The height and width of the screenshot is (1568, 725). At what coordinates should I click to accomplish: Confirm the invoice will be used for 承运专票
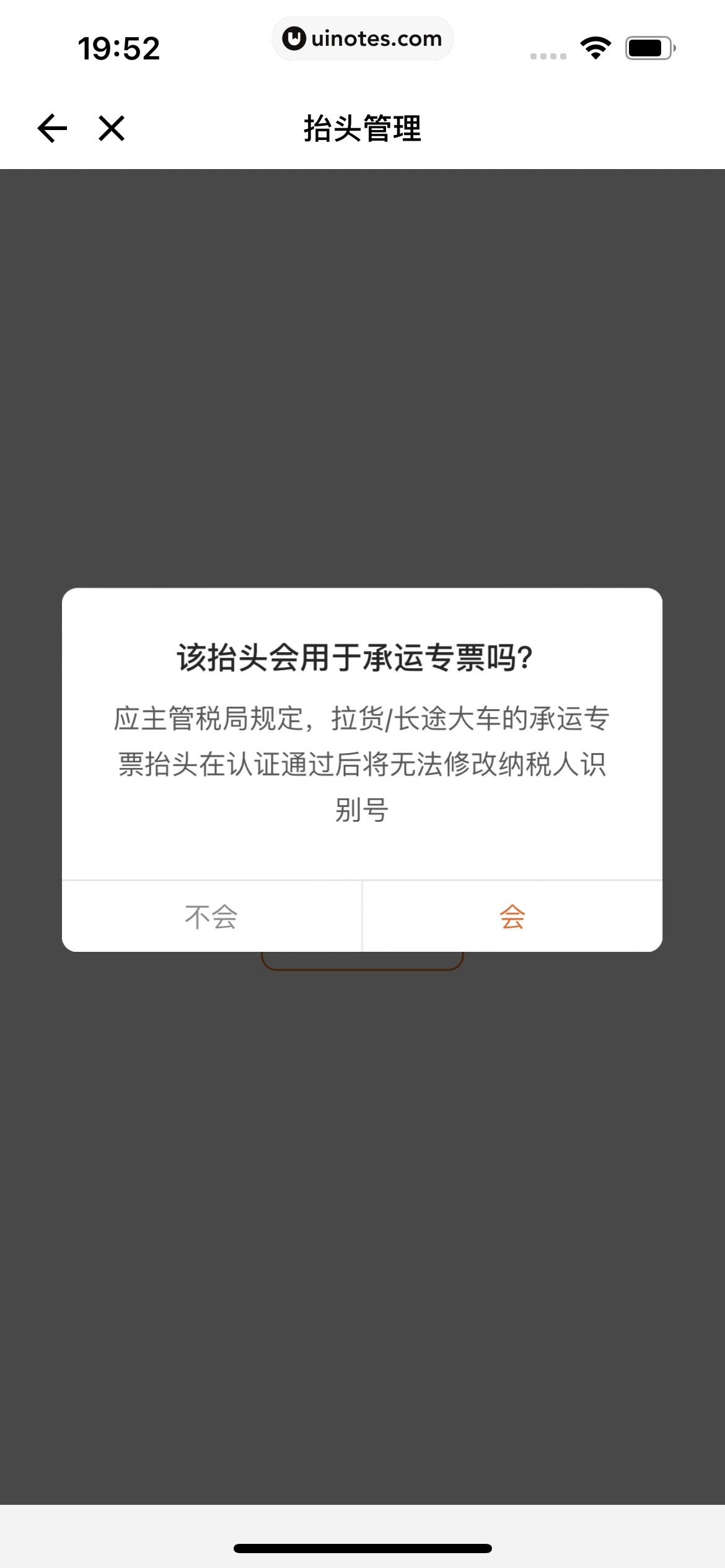[511, 918]
